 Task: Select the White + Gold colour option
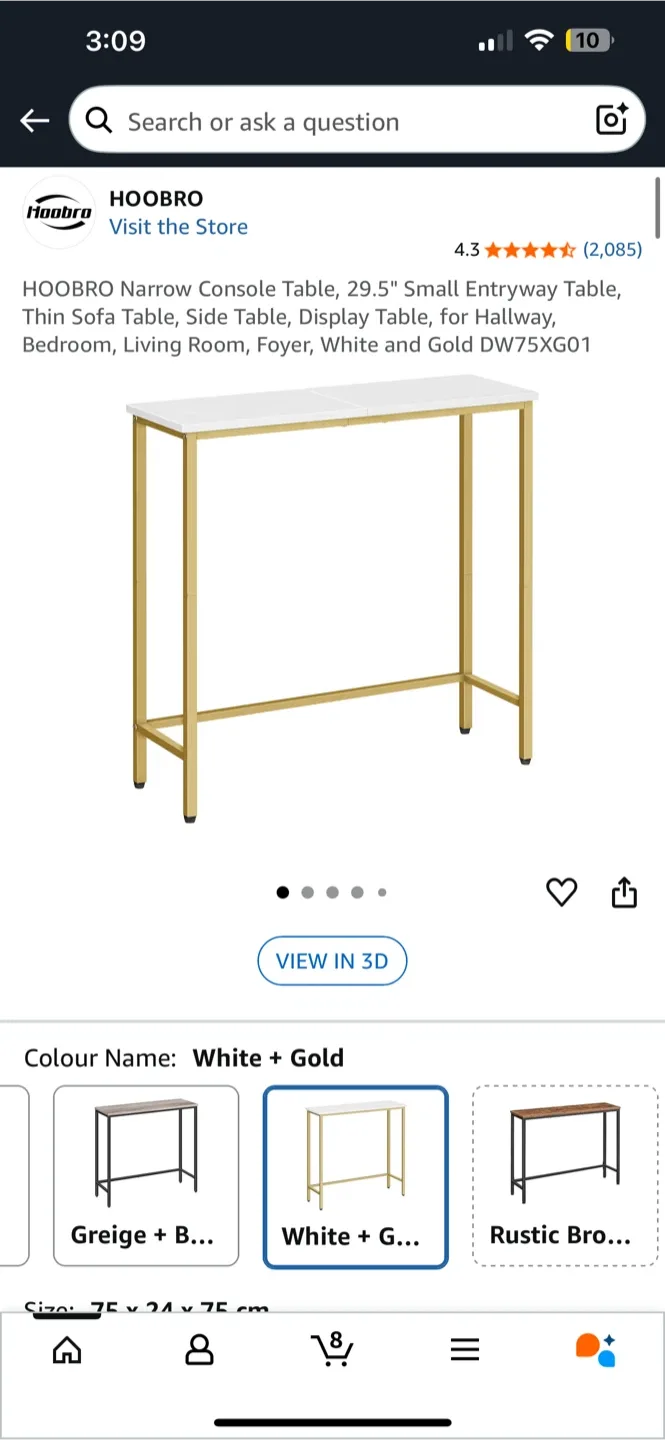point(355,1176)
